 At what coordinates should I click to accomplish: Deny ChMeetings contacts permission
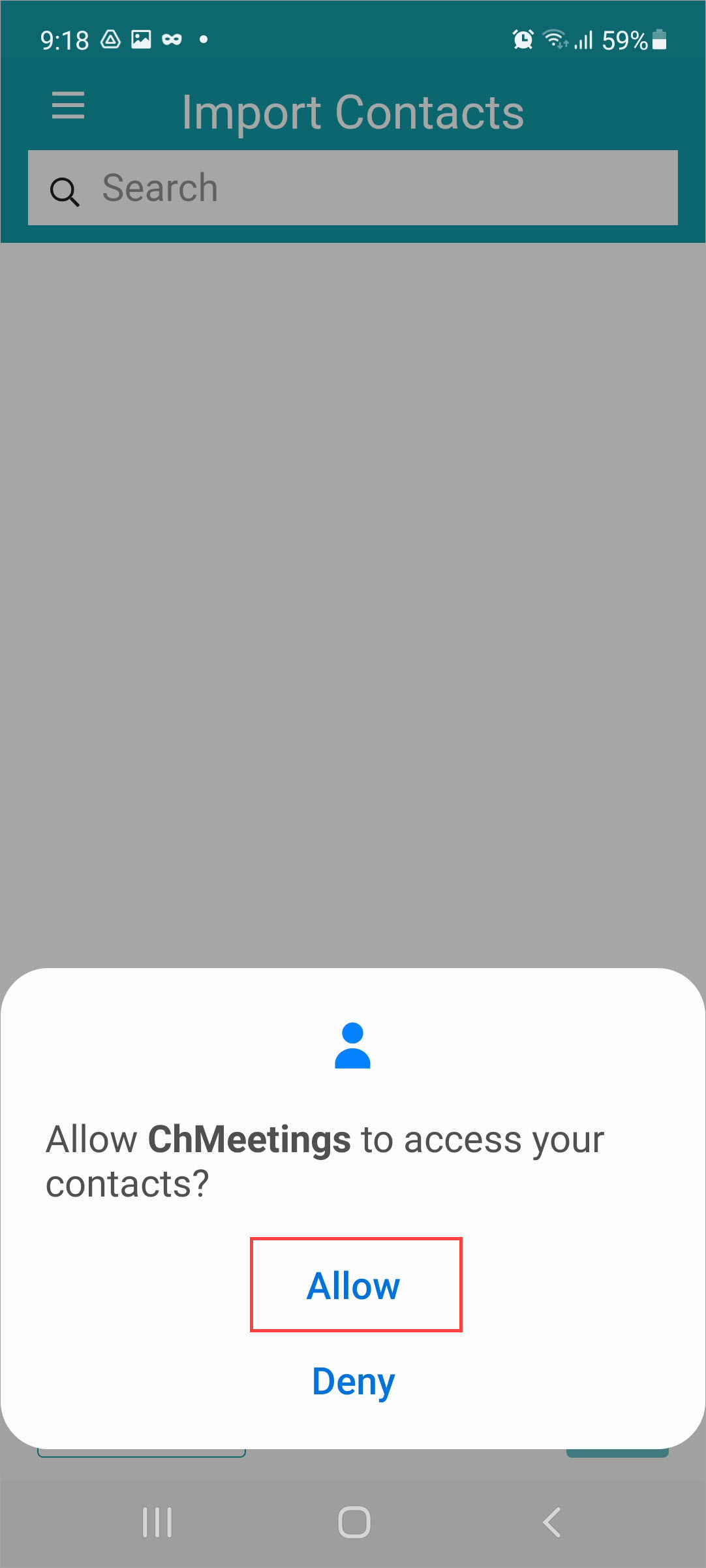353,1381
